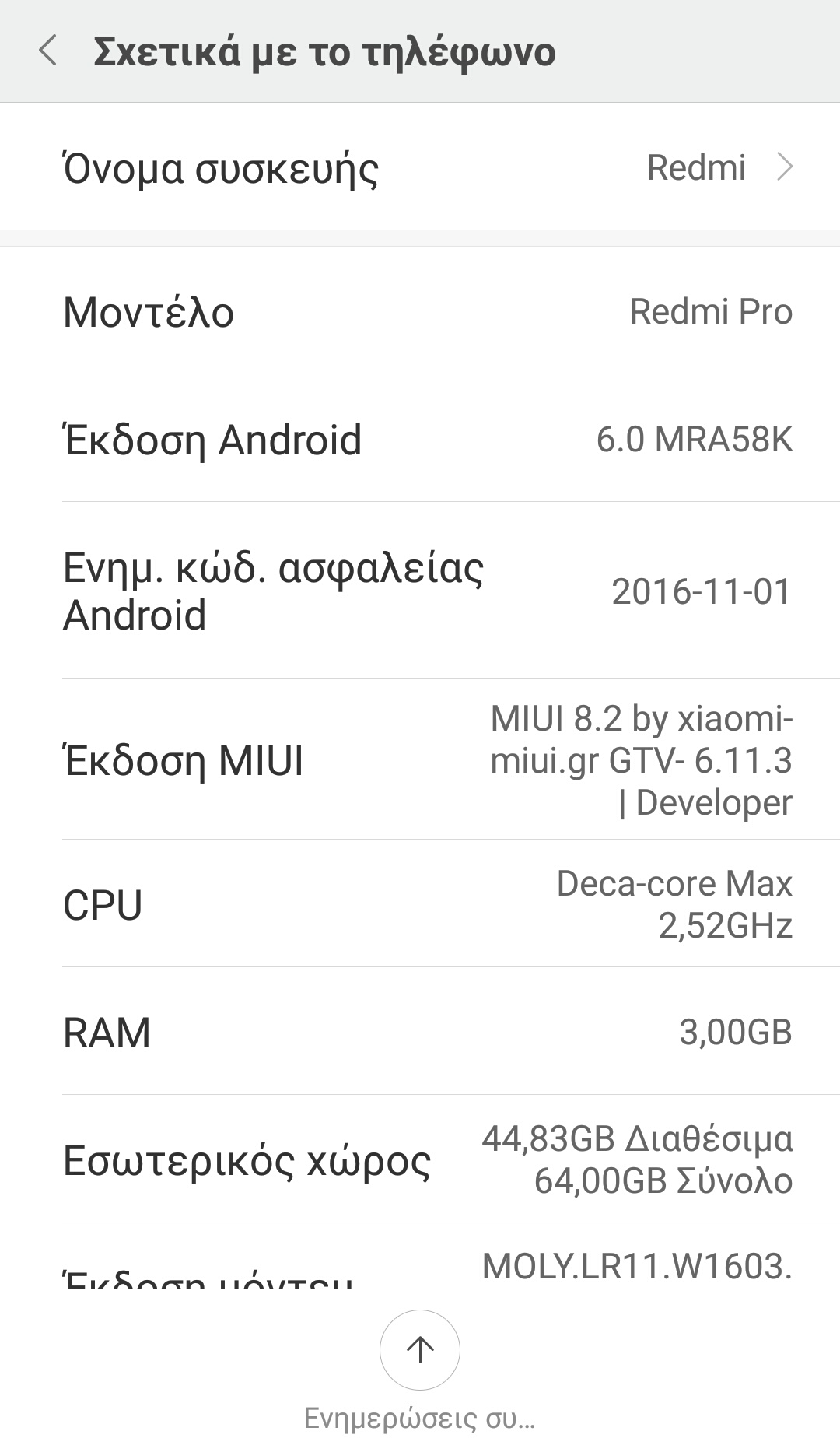Tap the Έκδοση MIUI row
The image size is (840, 1445).
(420, 759)
